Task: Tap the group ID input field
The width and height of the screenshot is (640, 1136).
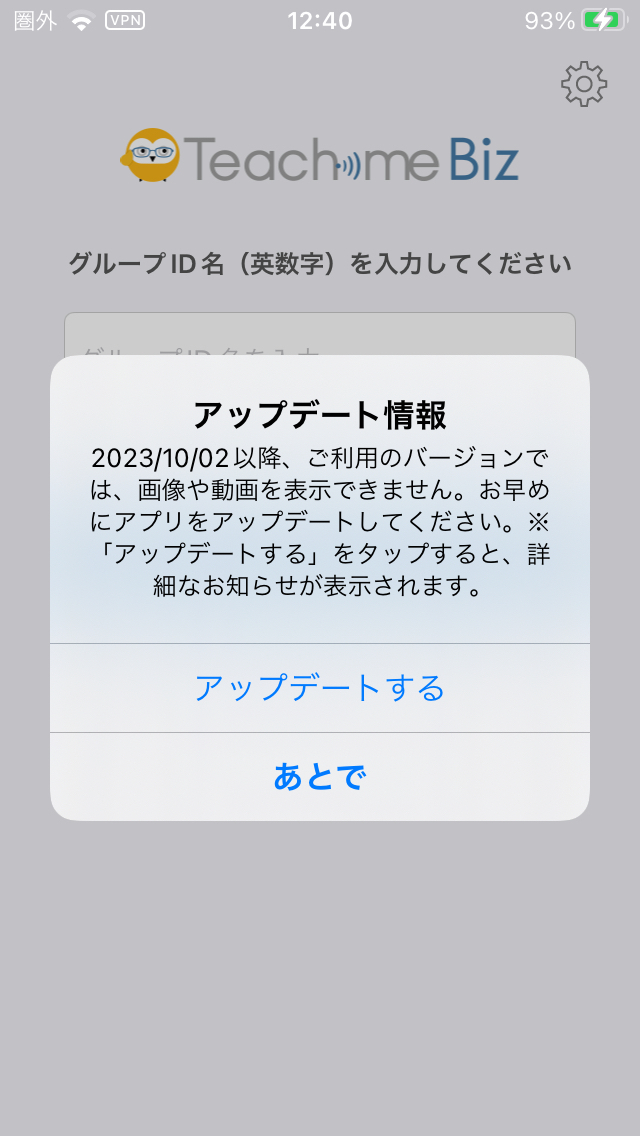Action: pyautogui.click(x=319, y=335)
